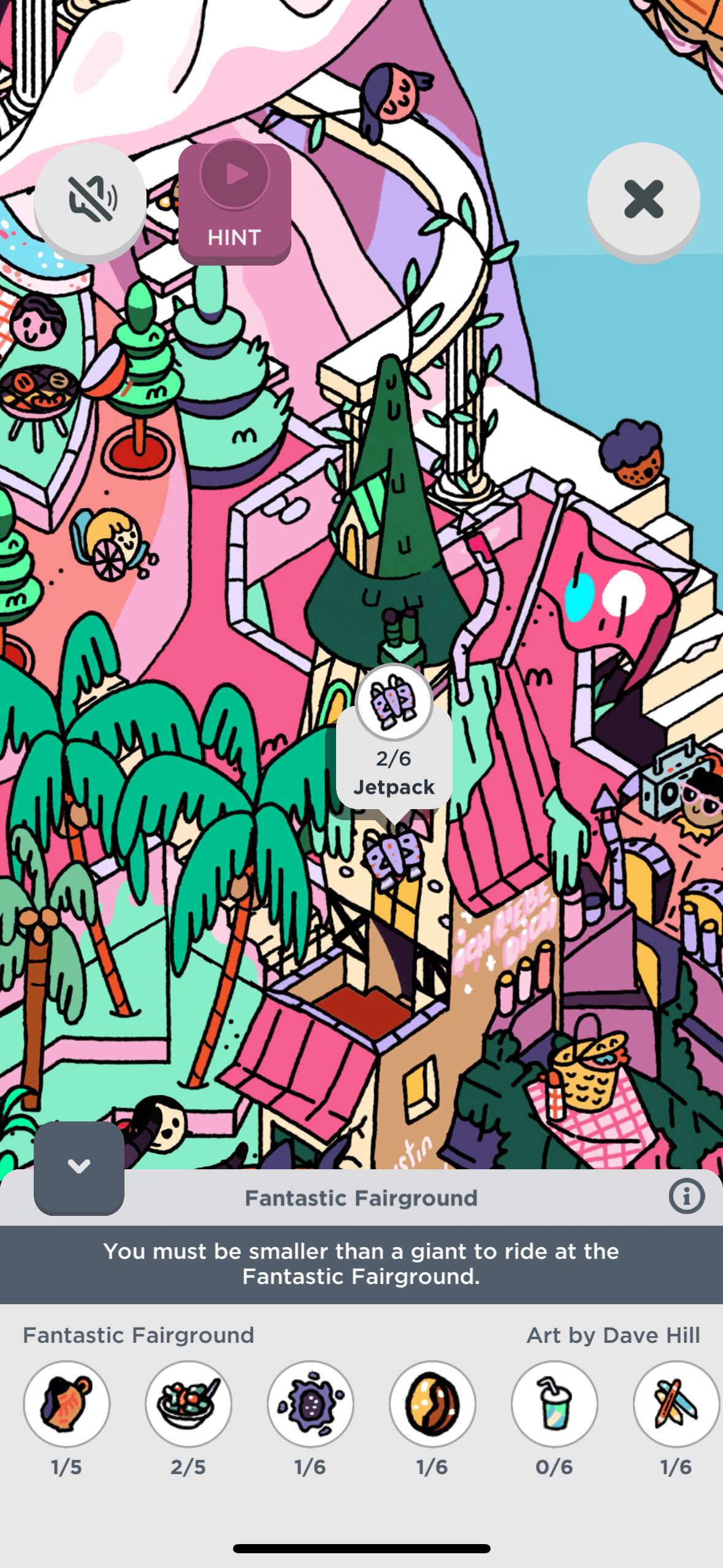
Task: Select the broken vase item 1/5
Action: pos(67,1404)
